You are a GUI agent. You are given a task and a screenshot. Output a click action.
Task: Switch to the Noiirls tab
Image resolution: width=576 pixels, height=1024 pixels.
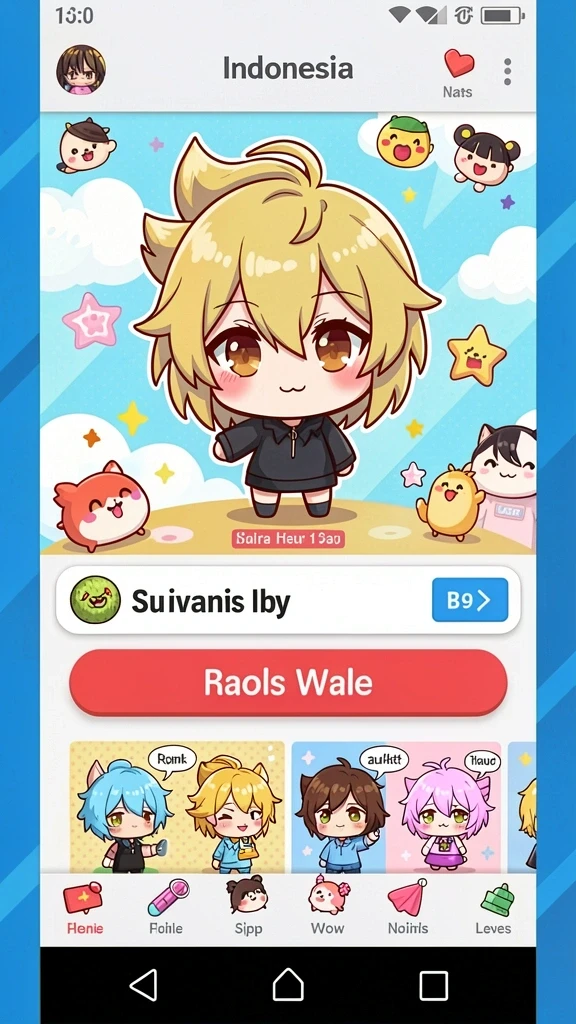408,908
